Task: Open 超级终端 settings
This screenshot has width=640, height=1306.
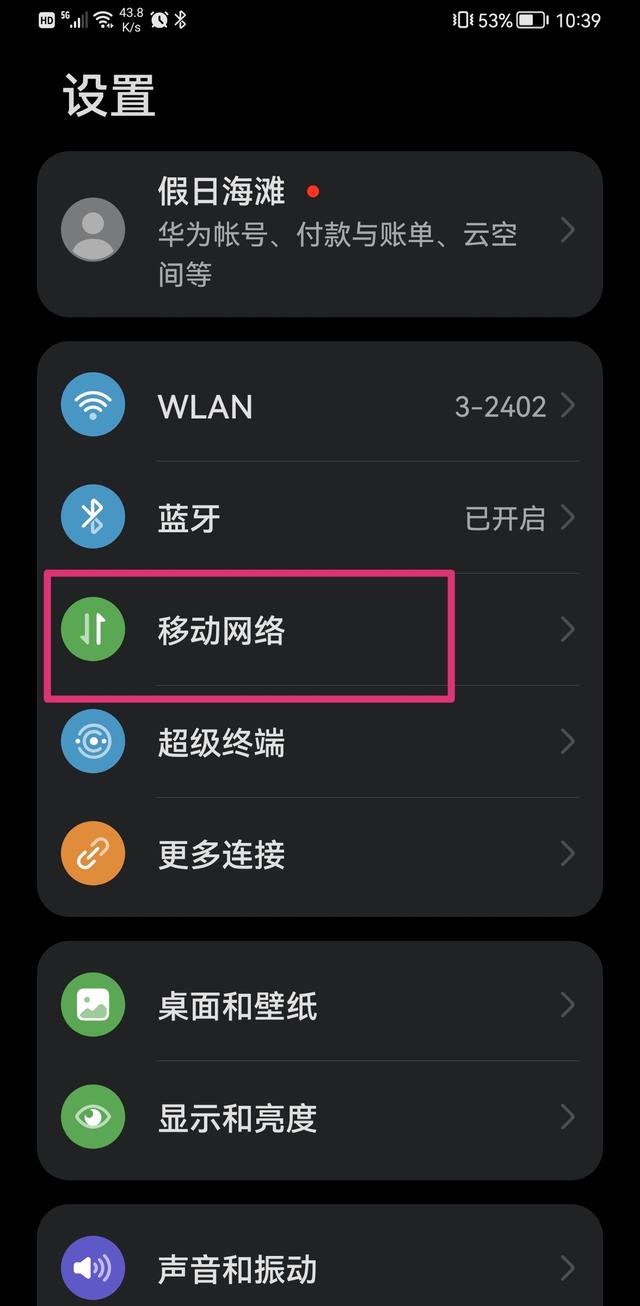Action: click(320, 742)
